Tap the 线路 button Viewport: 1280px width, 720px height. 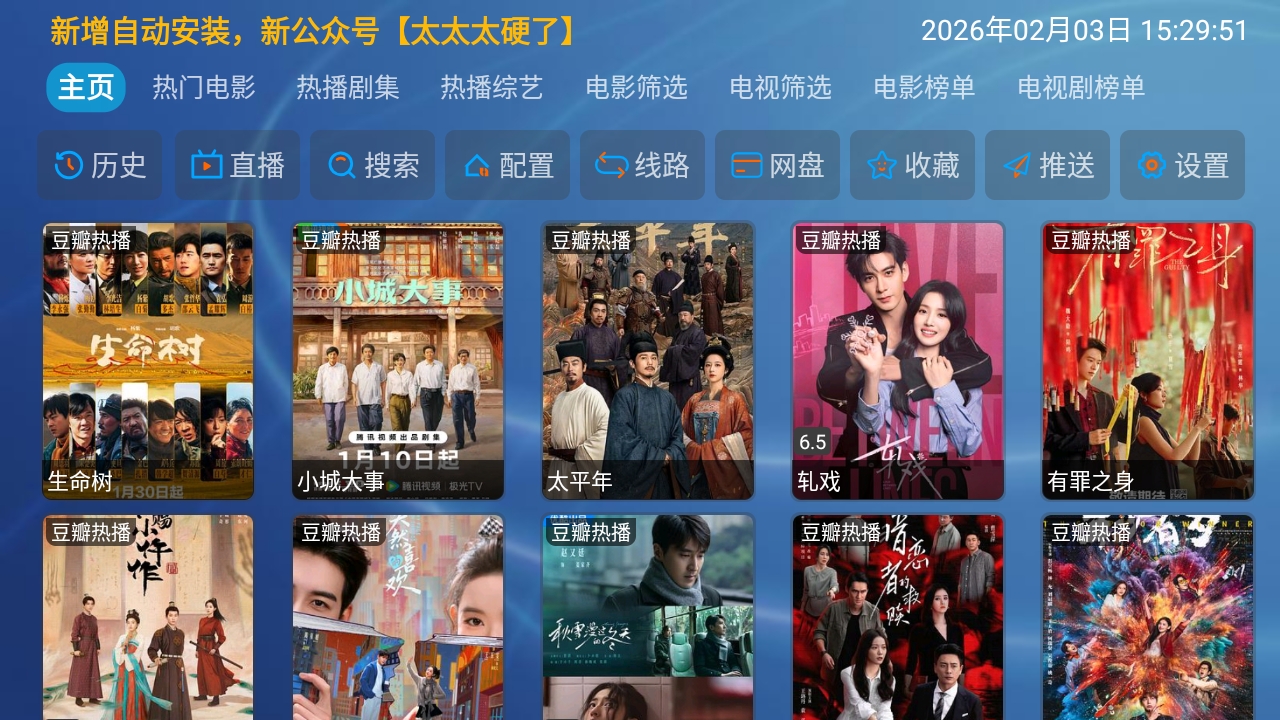tap(643, 165)
